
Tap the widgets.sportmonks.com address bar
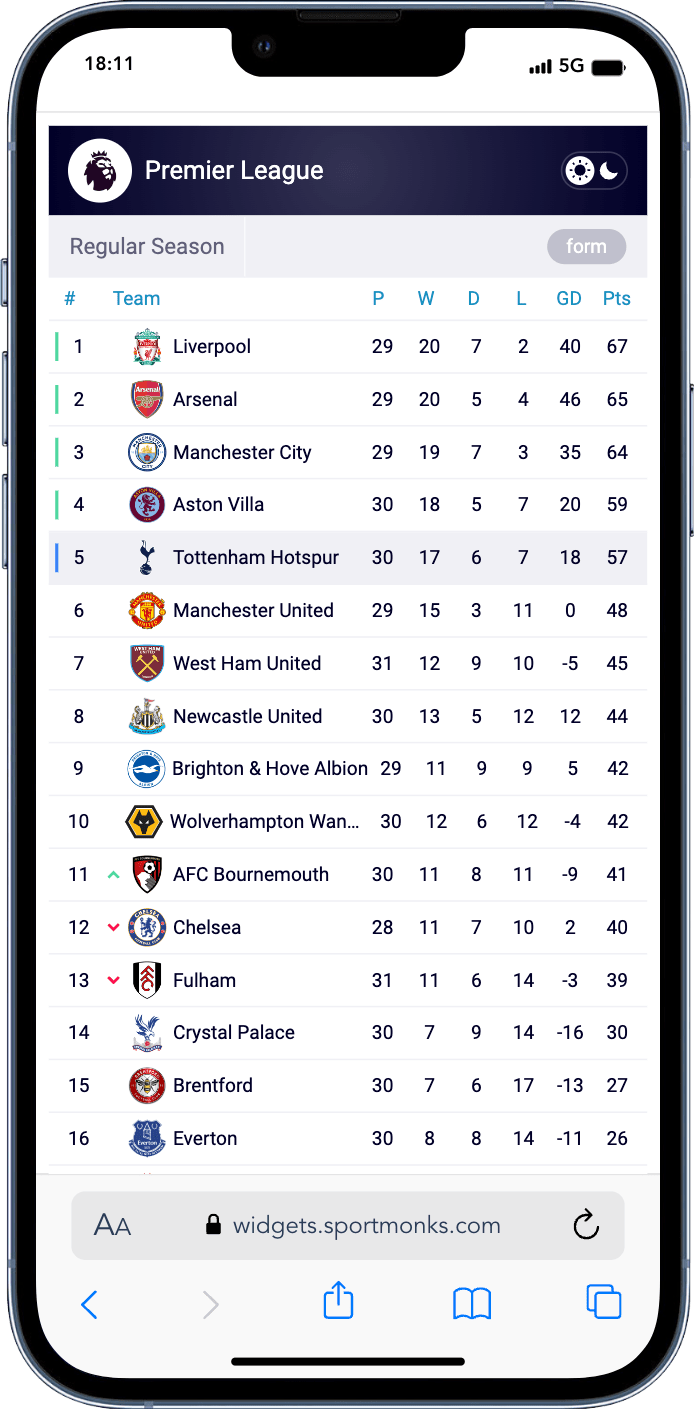coord(348,1225)
